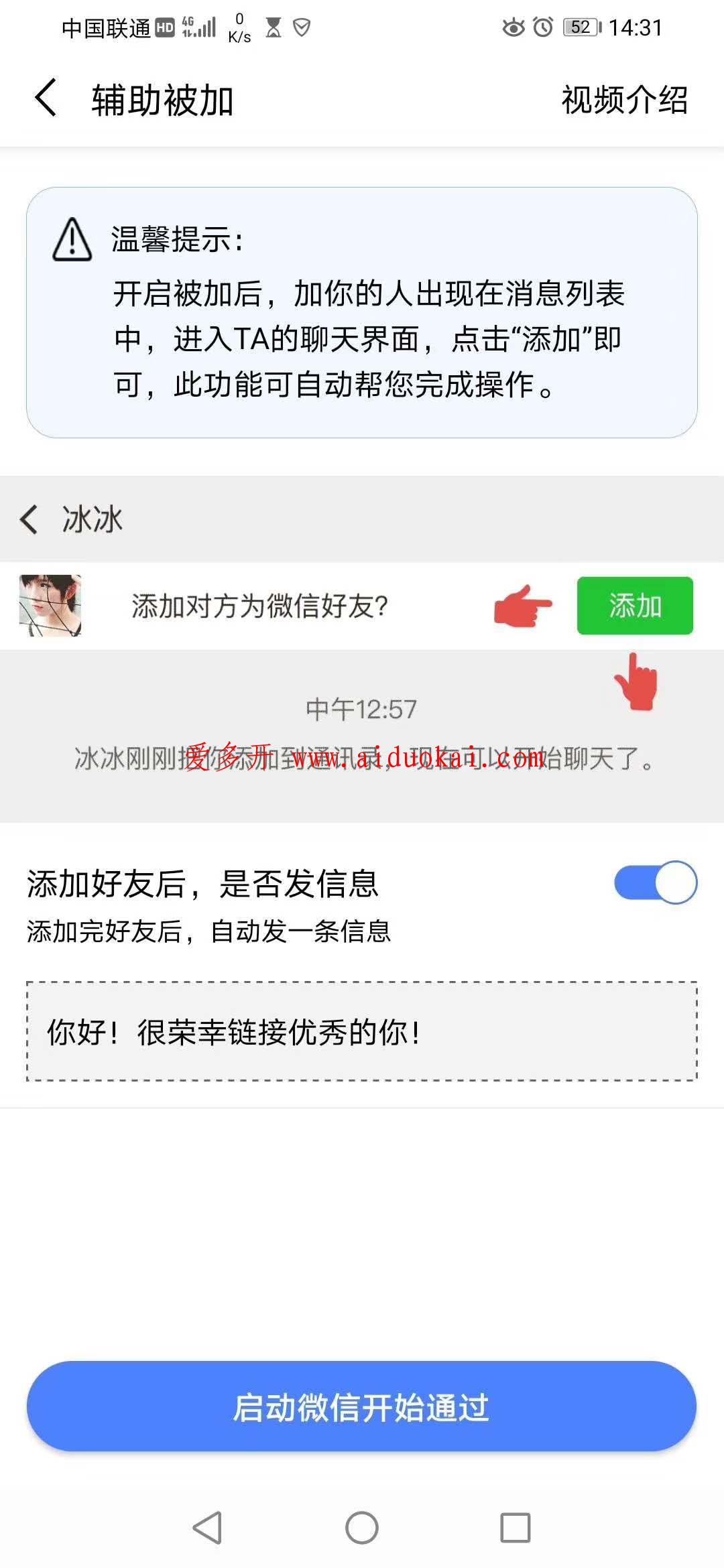Screen dimensions: 724x1568
Task: Open 视频介绍 video introduction
Action: pyautogui.click(x=624, y=101)
